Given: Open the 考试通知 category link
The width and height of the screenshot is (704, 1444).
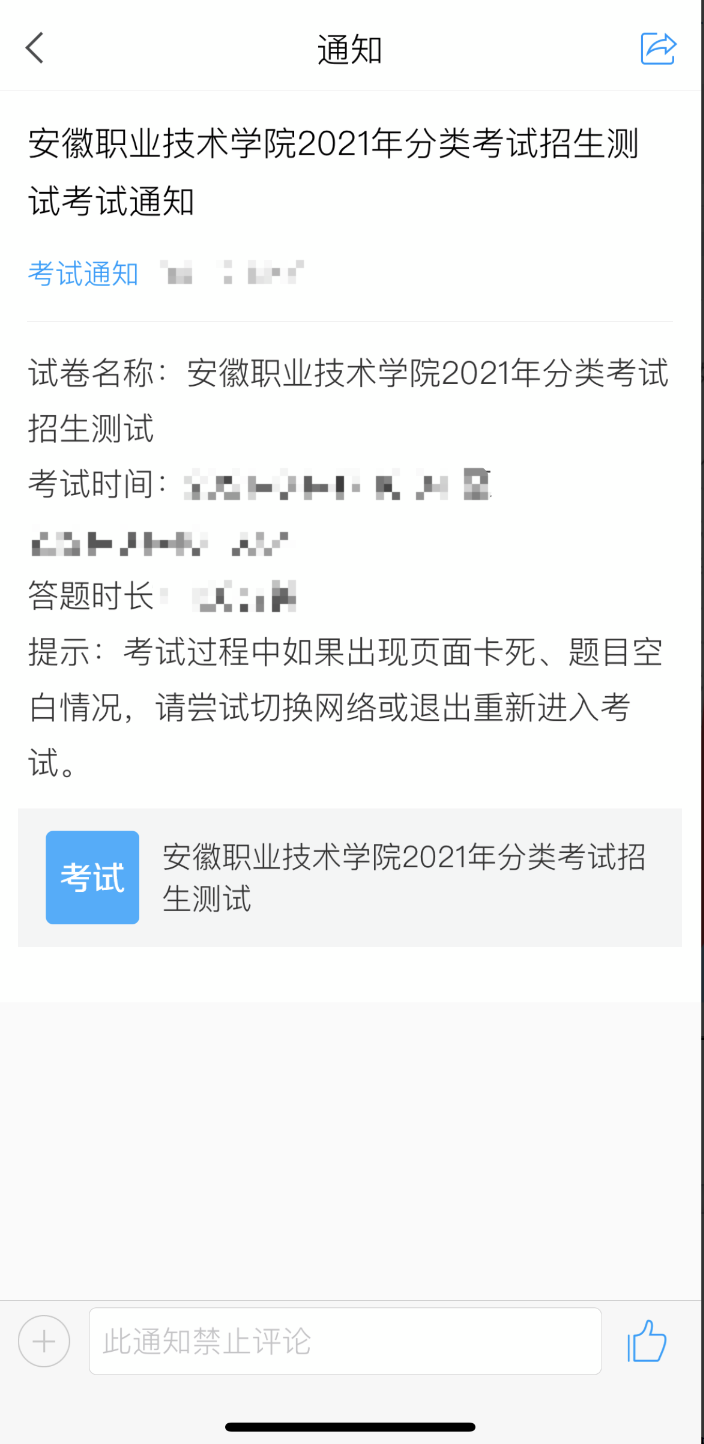Looking at the screenshot, I should point(83,273).
